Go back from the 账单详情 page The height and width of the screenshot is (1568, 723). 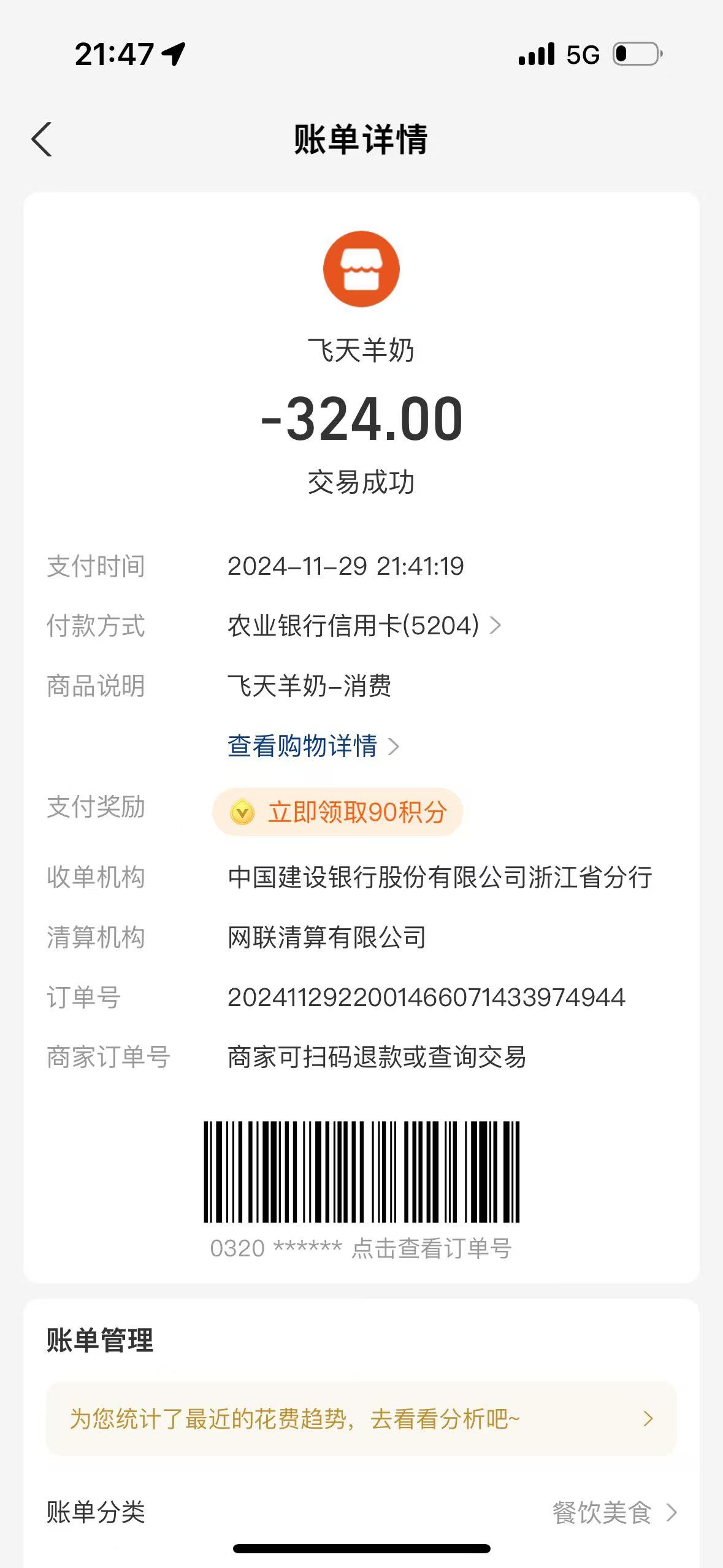[x=42, y=139]
